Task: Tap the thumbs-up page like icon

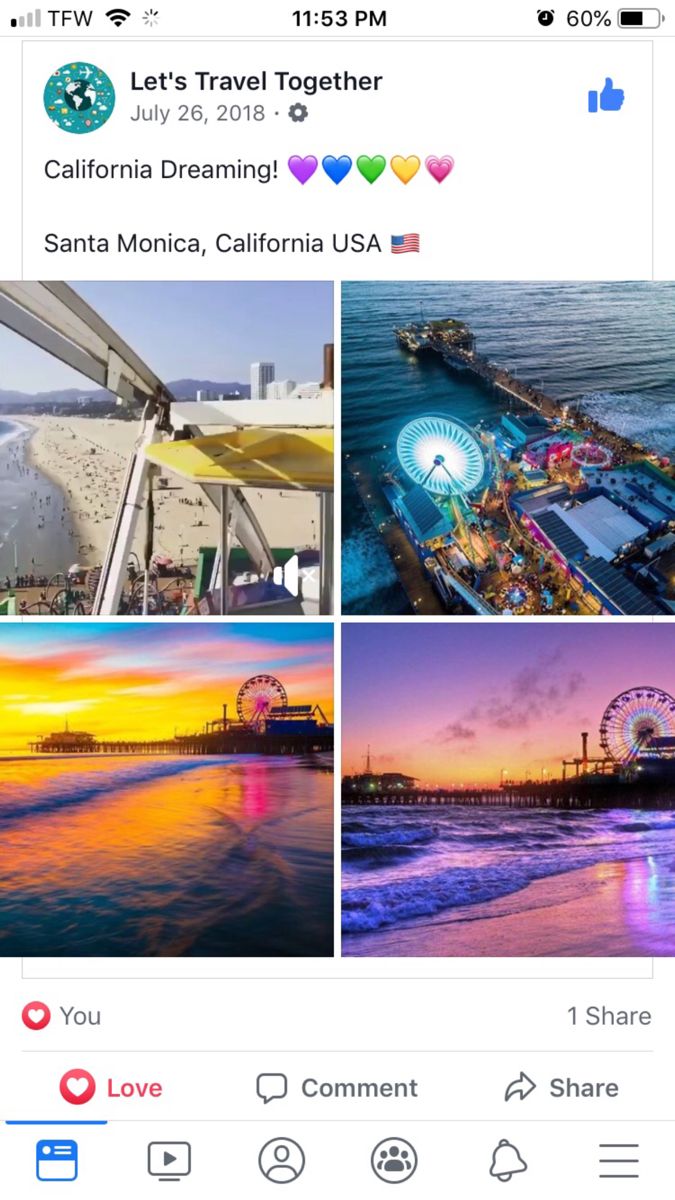Action: pyautogui.click(x=606, y=96)
